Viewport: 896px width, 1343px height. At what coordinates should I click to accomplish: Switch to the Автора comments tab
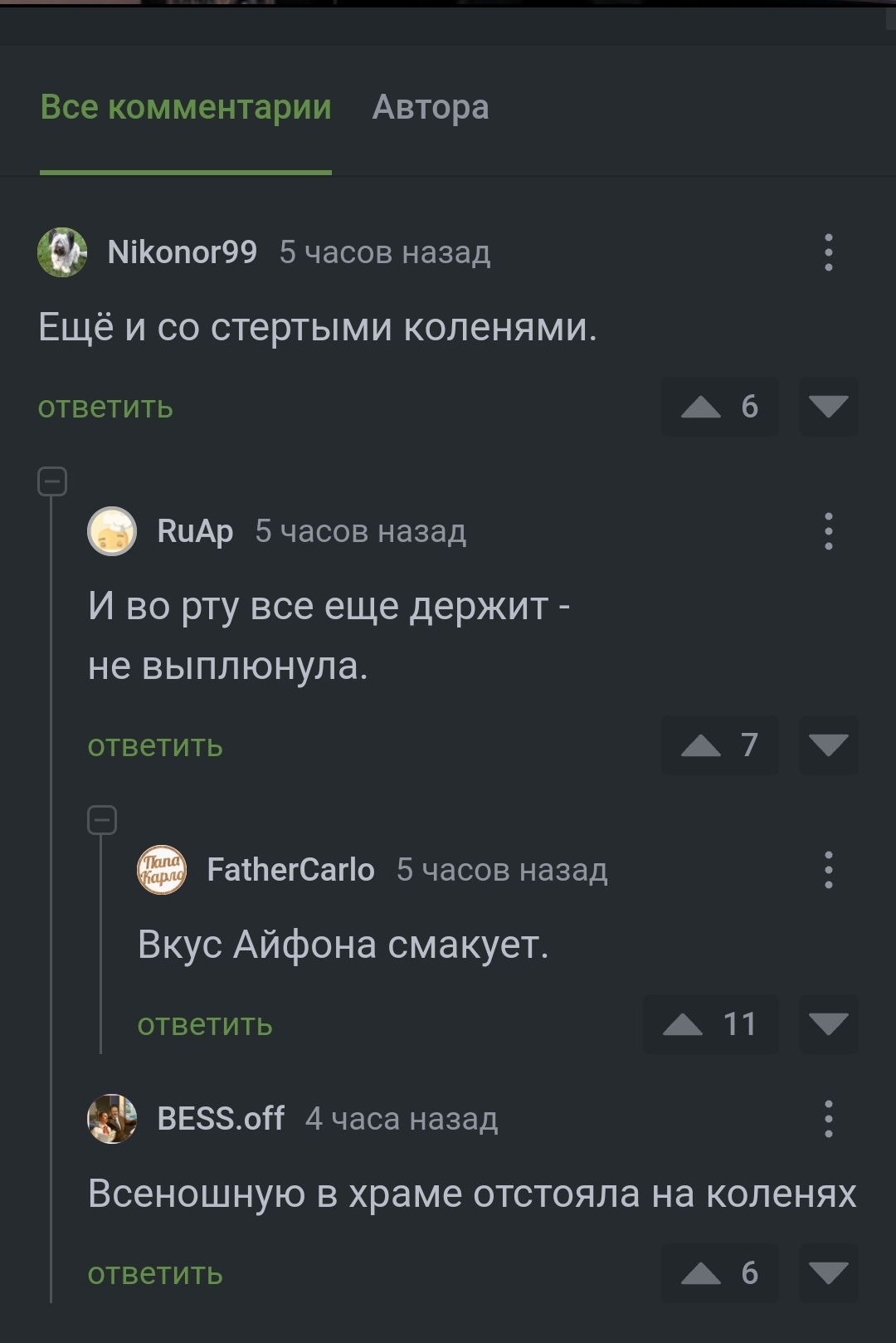coord(430,107)
